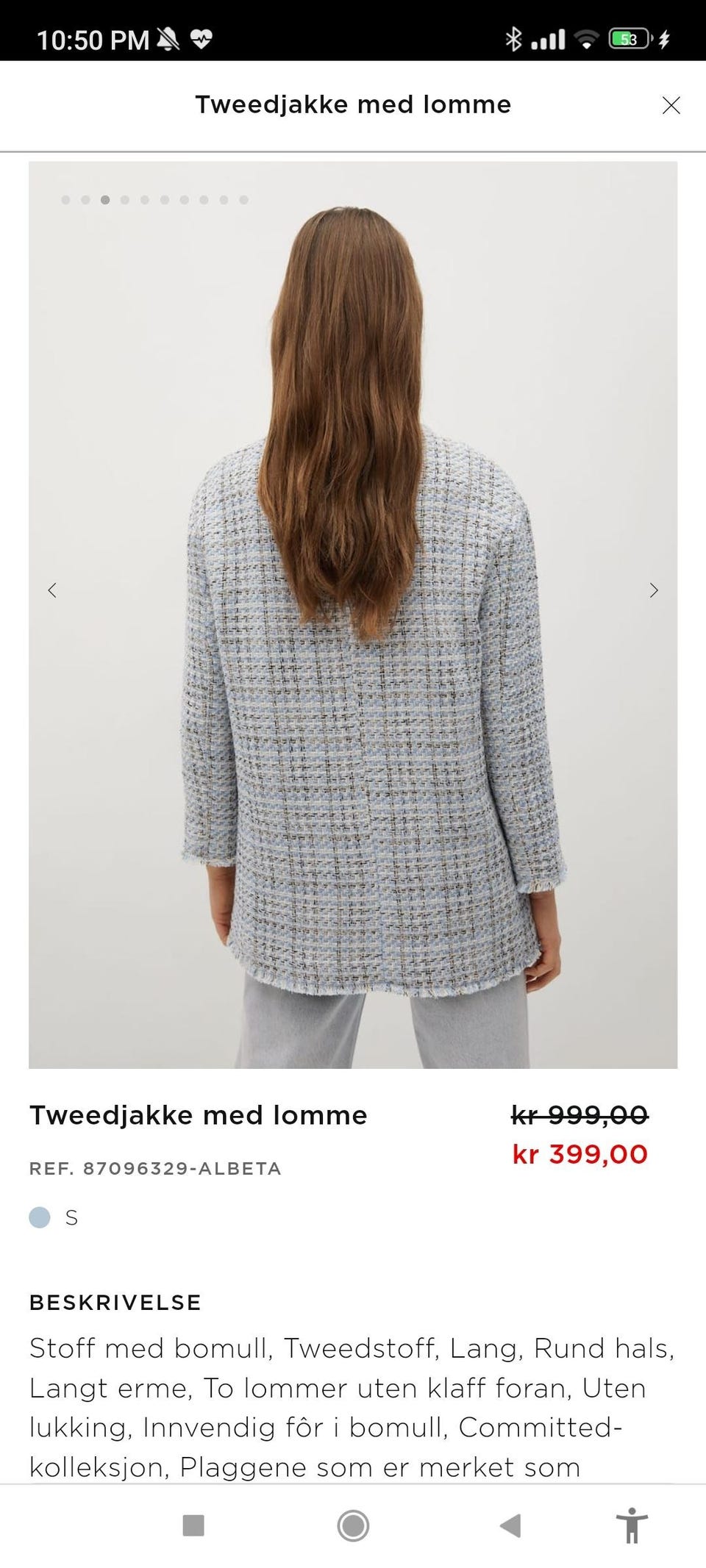This screenshot has width=706, height=1568.
Task: Select the last carousel indicator dot
Action: tap(243, 198)
